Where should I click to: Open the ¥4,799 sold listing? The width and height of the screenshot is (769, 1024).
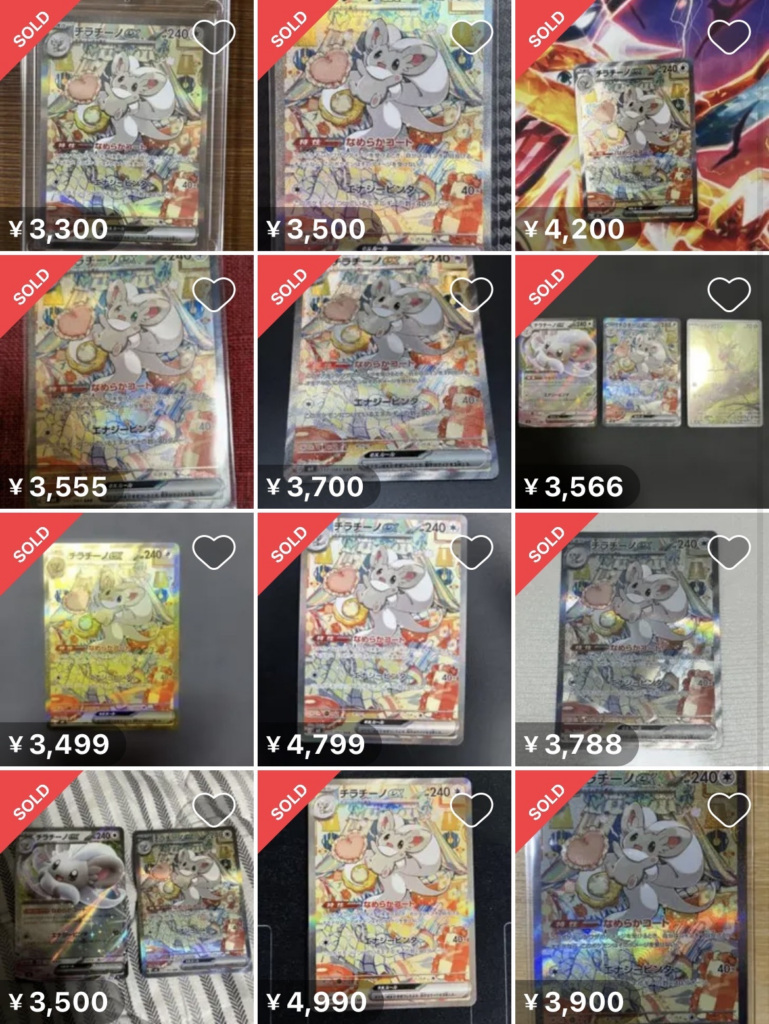click(x=384, y=635)
